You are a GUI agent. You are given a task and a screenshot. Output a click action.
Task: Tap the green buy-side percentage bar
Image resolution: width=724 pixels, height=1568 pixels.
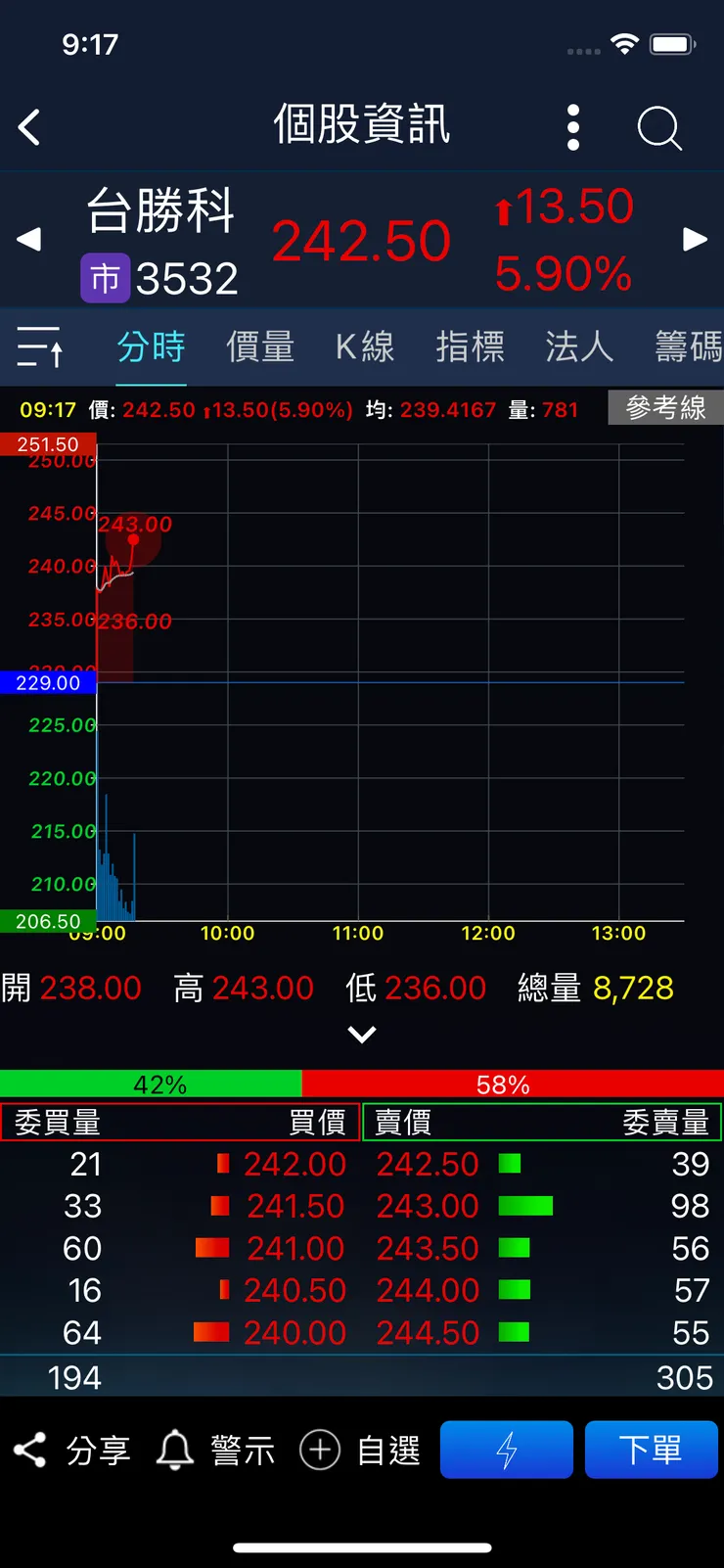pos(152,1084)
